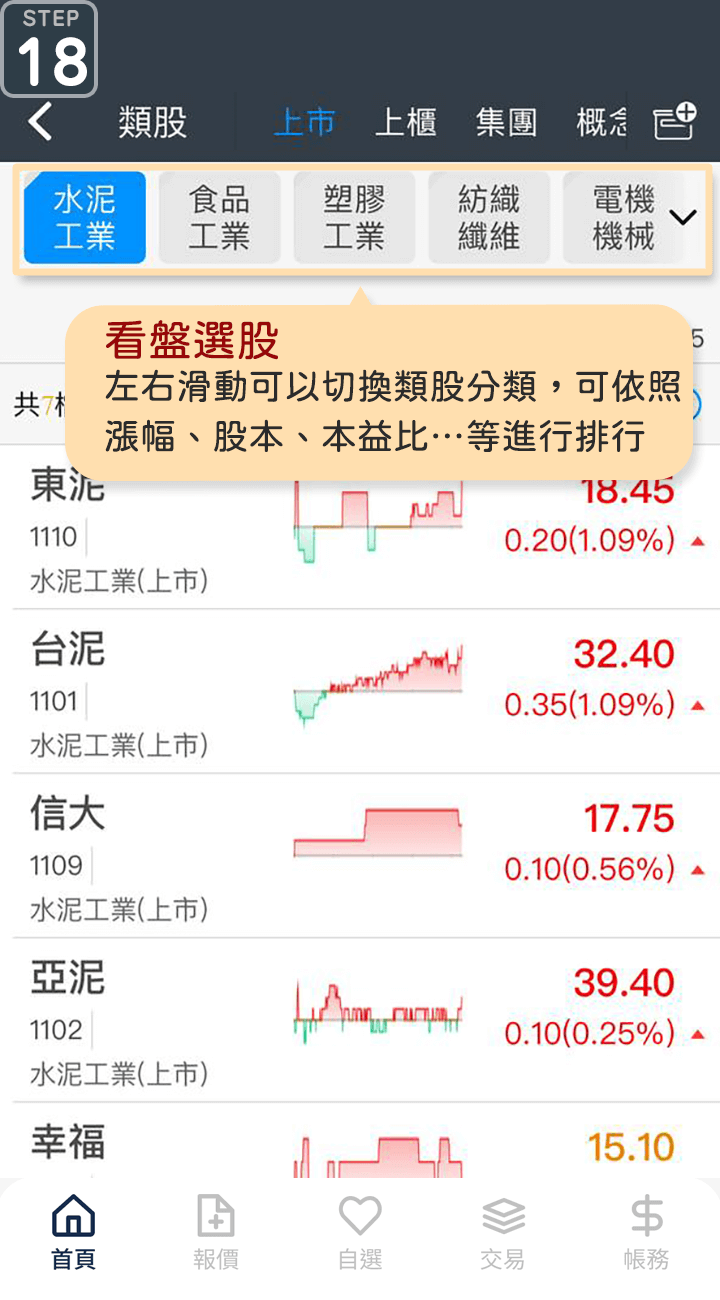Go to the 首頁 home tab
Image resolution: width=720 pixels, height=1300 pixels.
(73, 1232)
